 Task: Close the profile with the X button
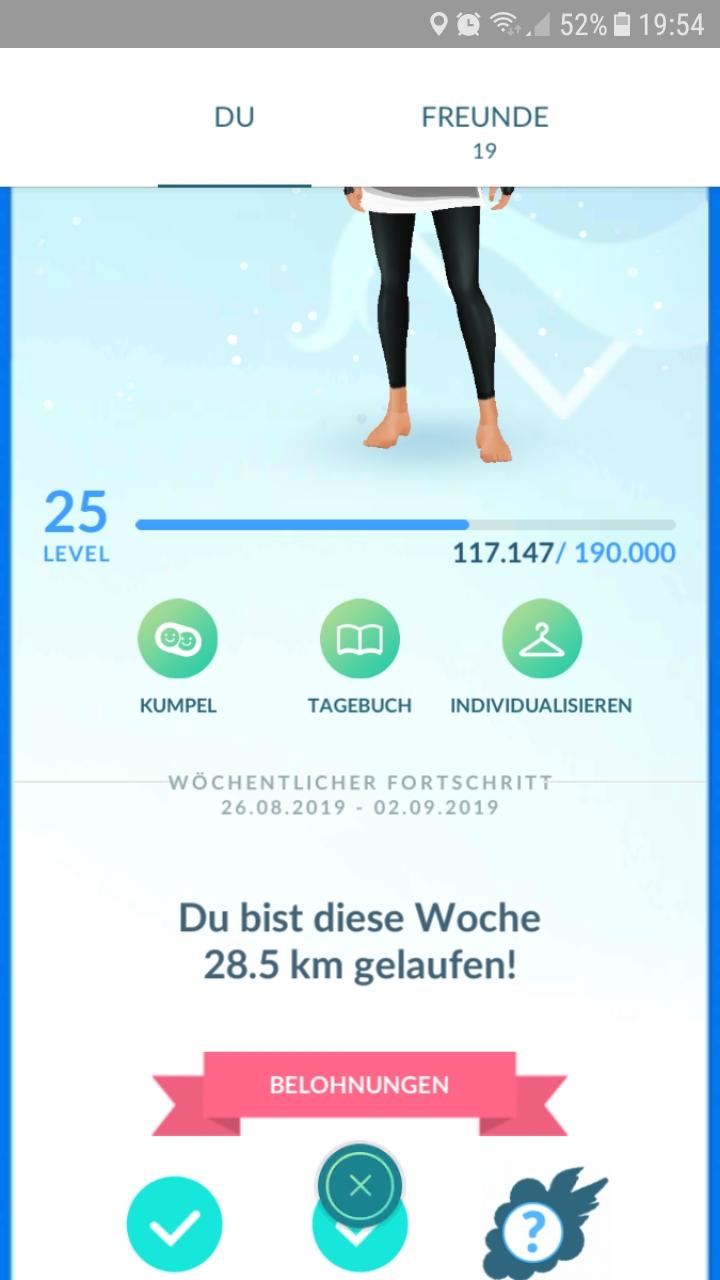(x=360, y=1186)
